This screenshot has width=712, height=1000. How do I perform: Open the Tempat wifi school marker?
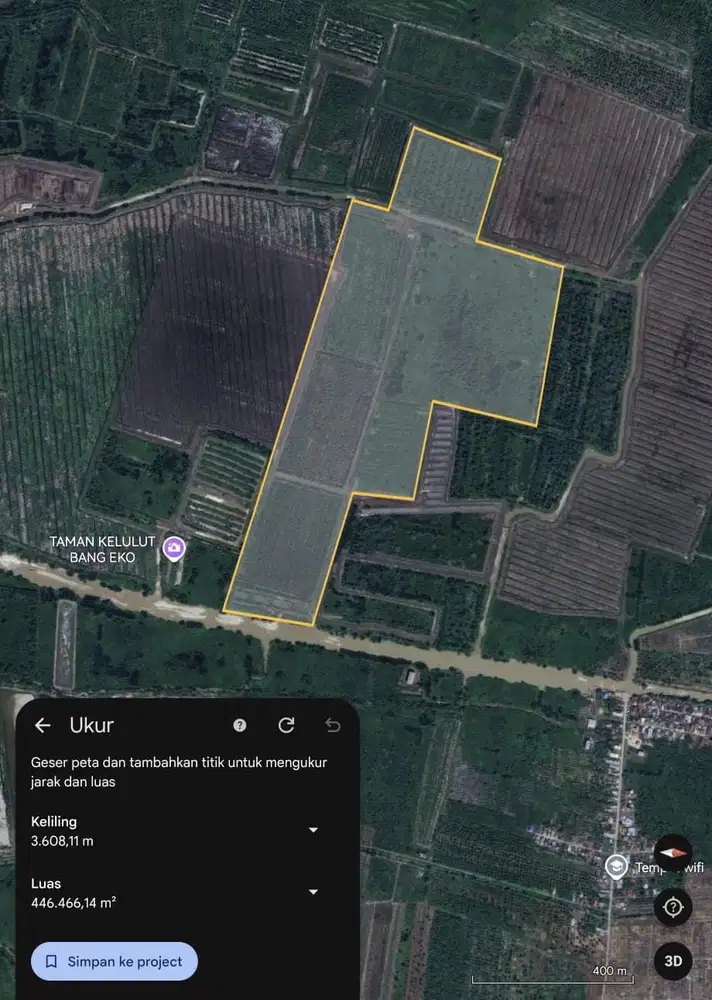point(616,866)
